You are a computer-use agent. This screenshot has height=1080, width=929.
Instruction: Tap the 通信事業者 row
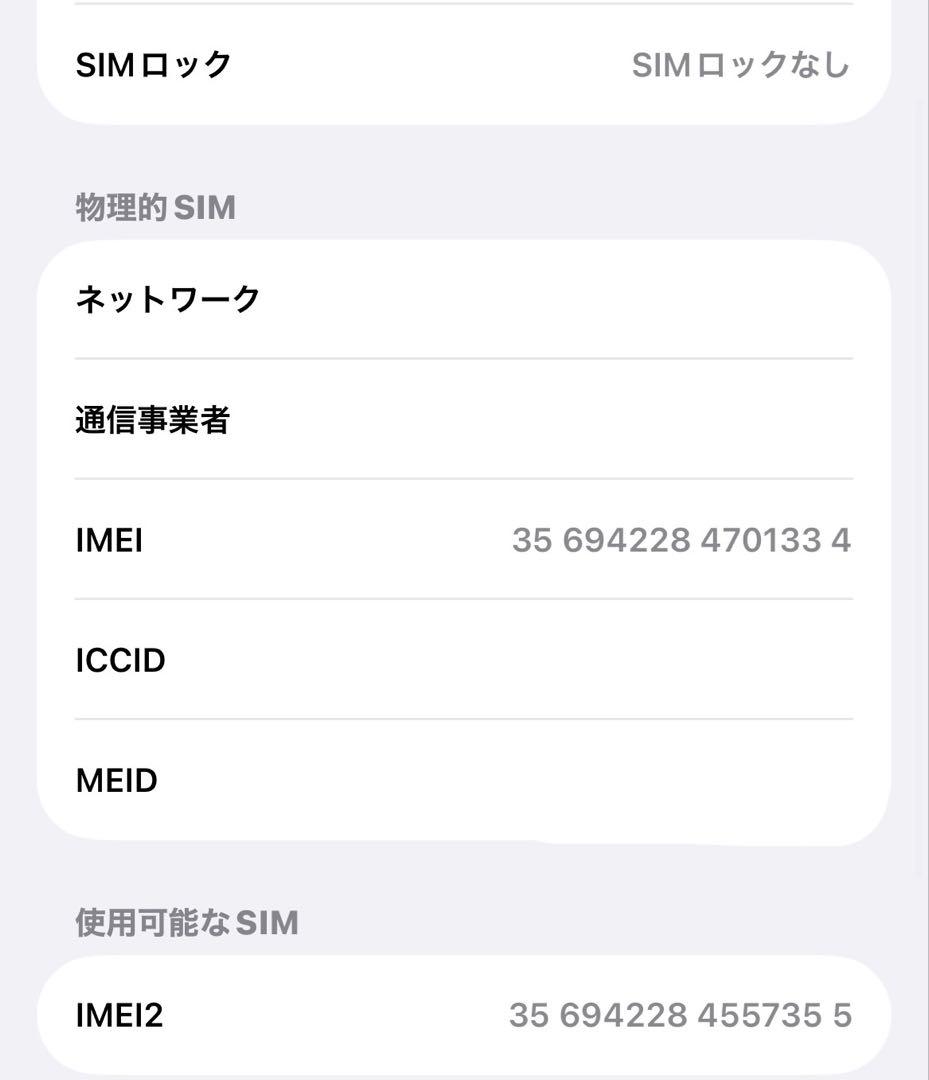click(464, 420)
